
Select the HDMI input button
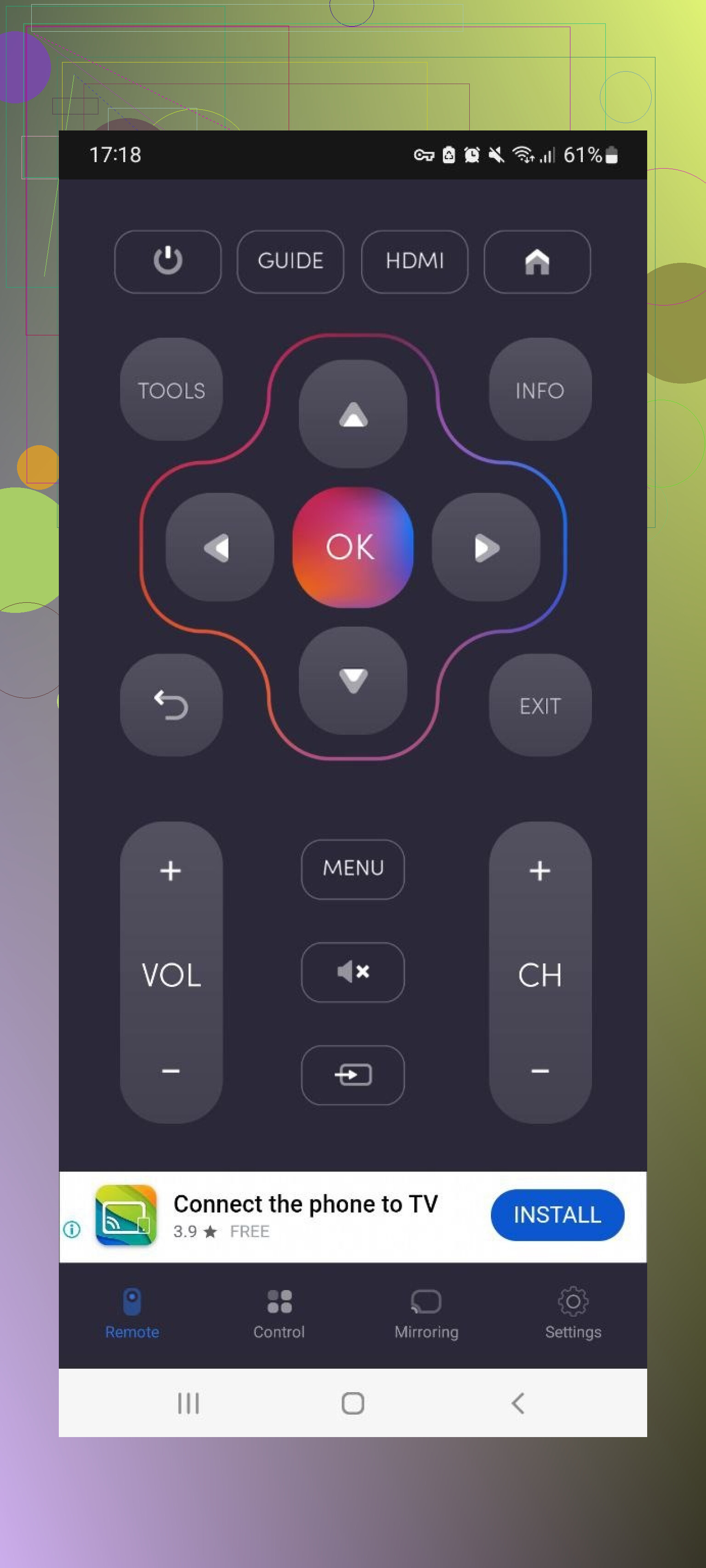[414, 261]
